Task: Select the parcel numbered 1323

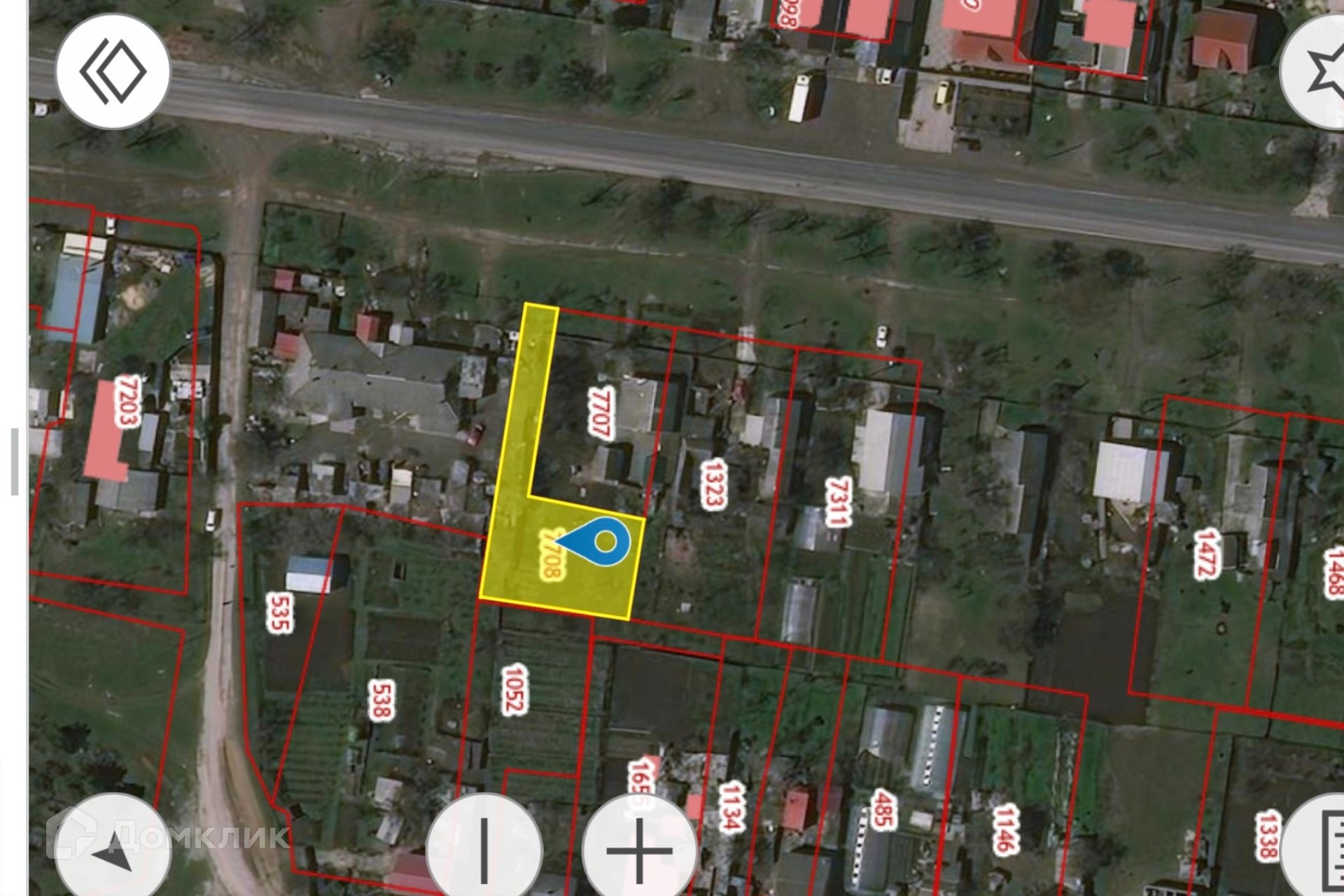Action: [x=713, y=483]
